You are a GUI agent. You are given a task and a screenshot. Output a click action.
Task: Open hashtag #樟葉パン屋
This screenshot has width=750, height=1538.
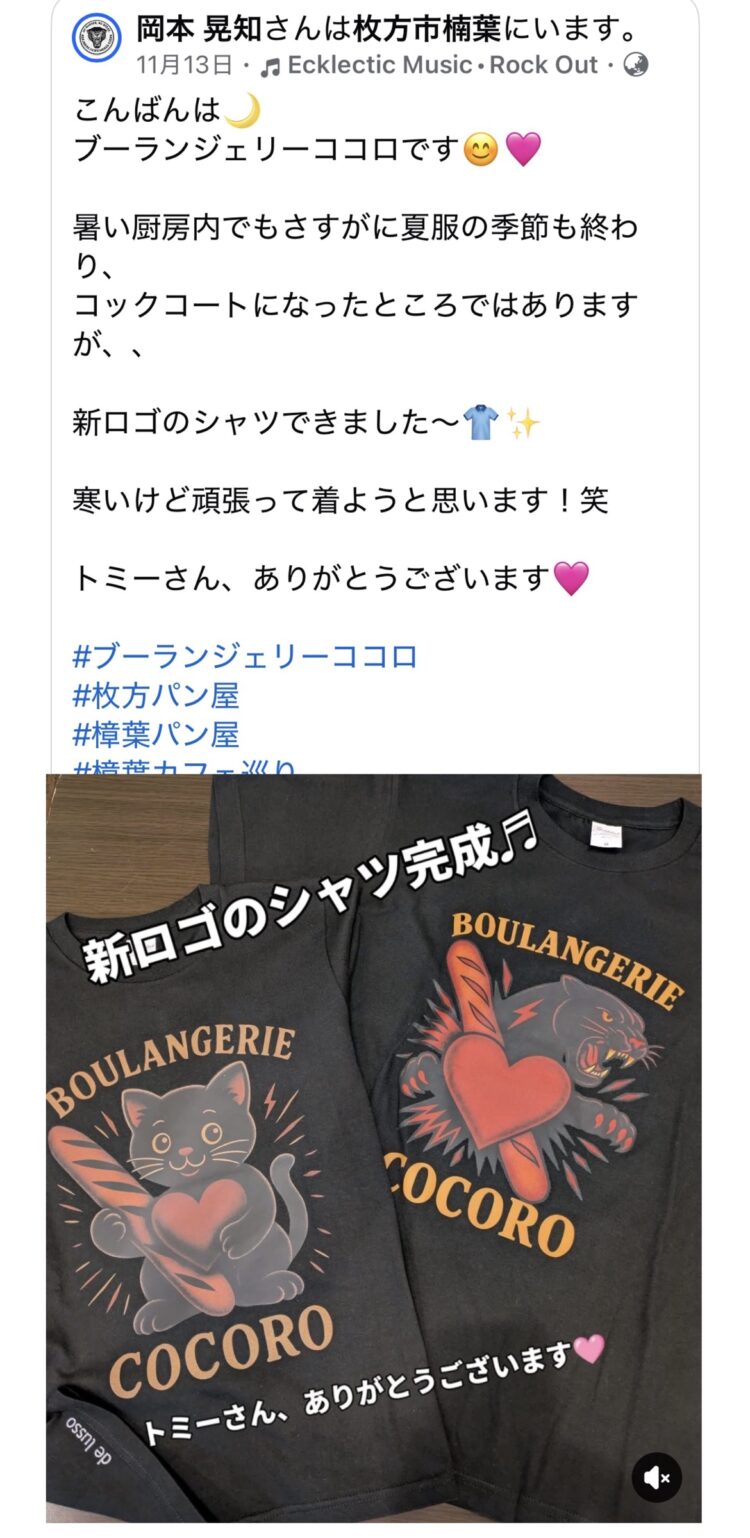156,735
